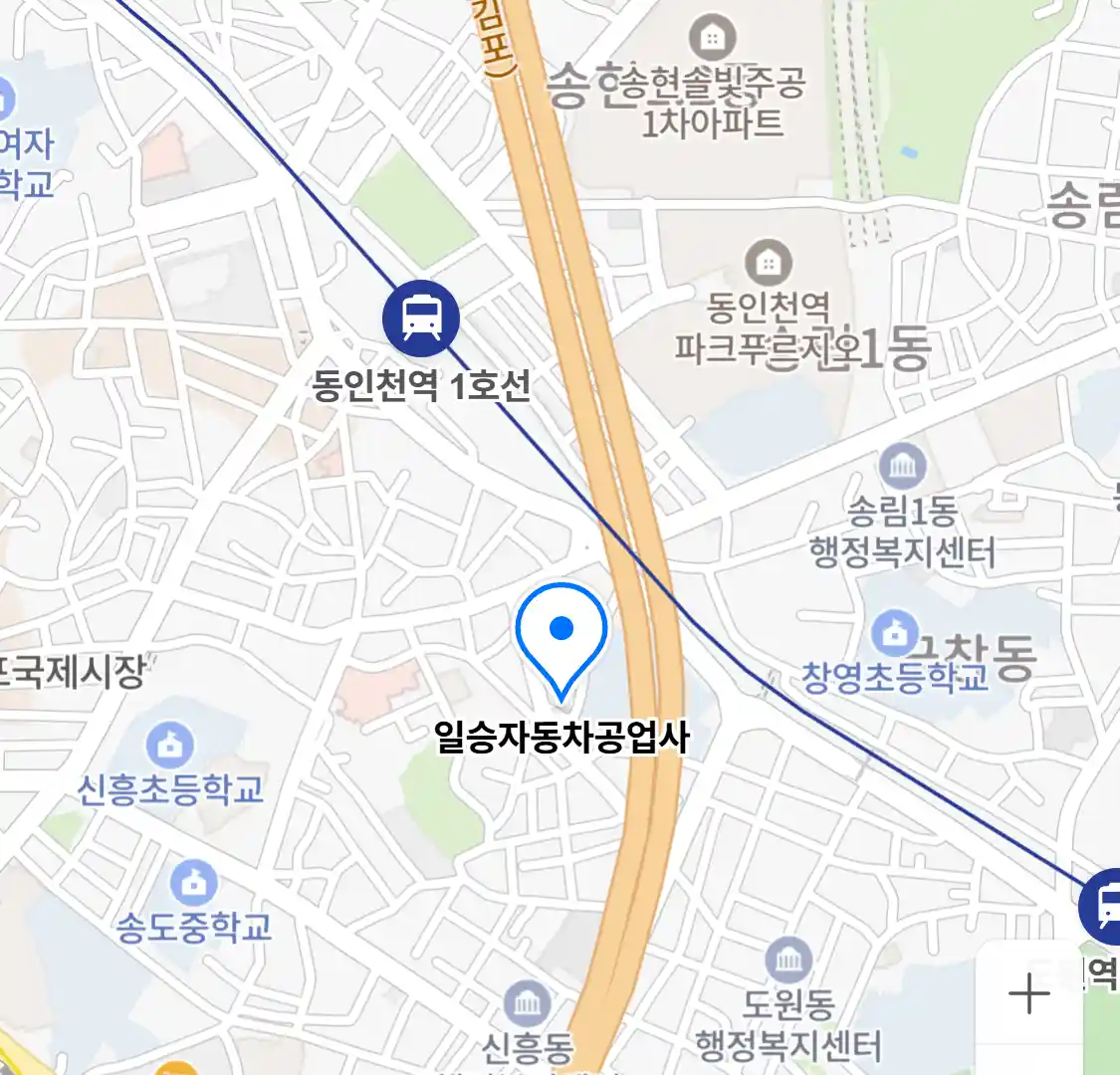Image resolution: width=1120 pixels, height=1075 pixels.
Task: Open the 동인천역 1호선 station marker
Action: 421,319
